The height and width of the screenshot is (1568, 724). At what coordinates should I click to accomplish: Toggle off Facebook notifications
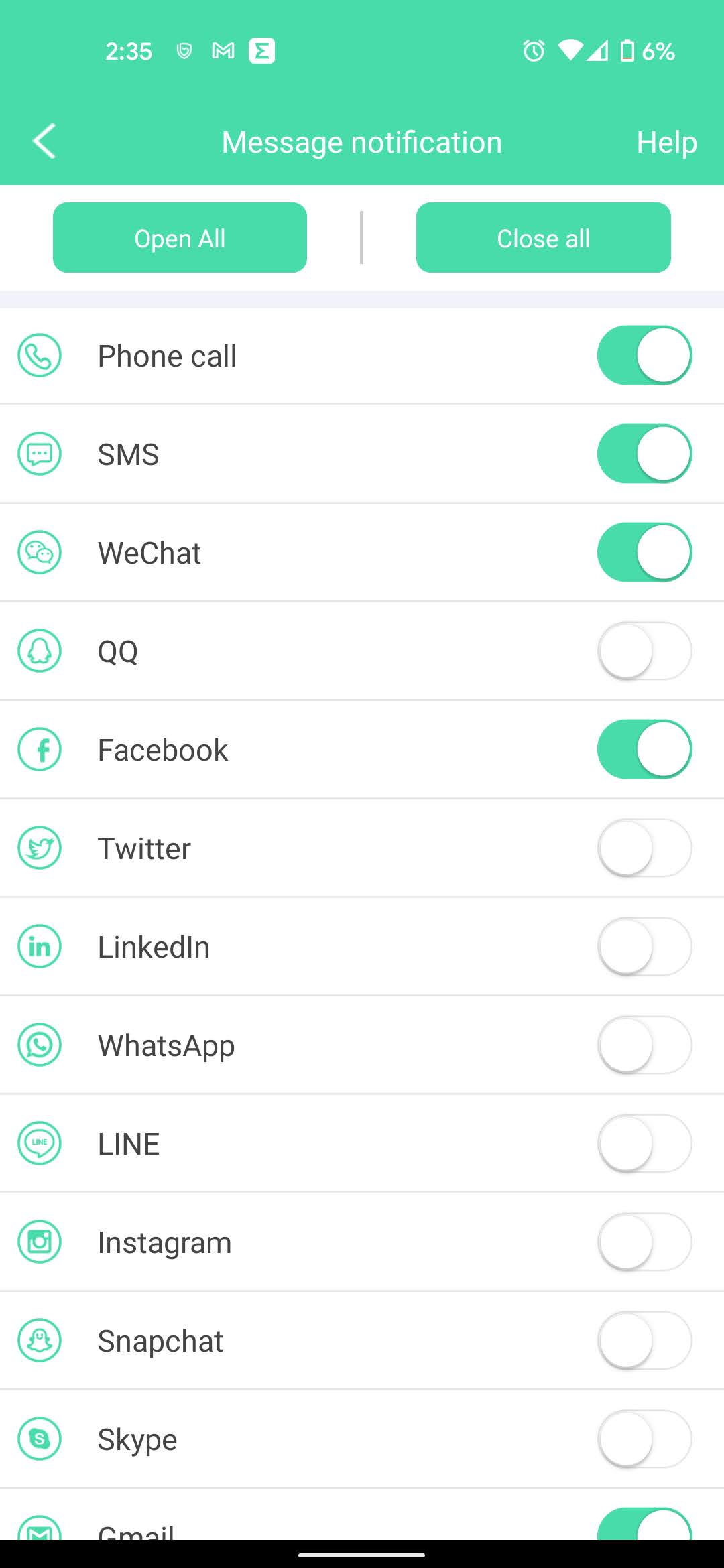[644, 749]
